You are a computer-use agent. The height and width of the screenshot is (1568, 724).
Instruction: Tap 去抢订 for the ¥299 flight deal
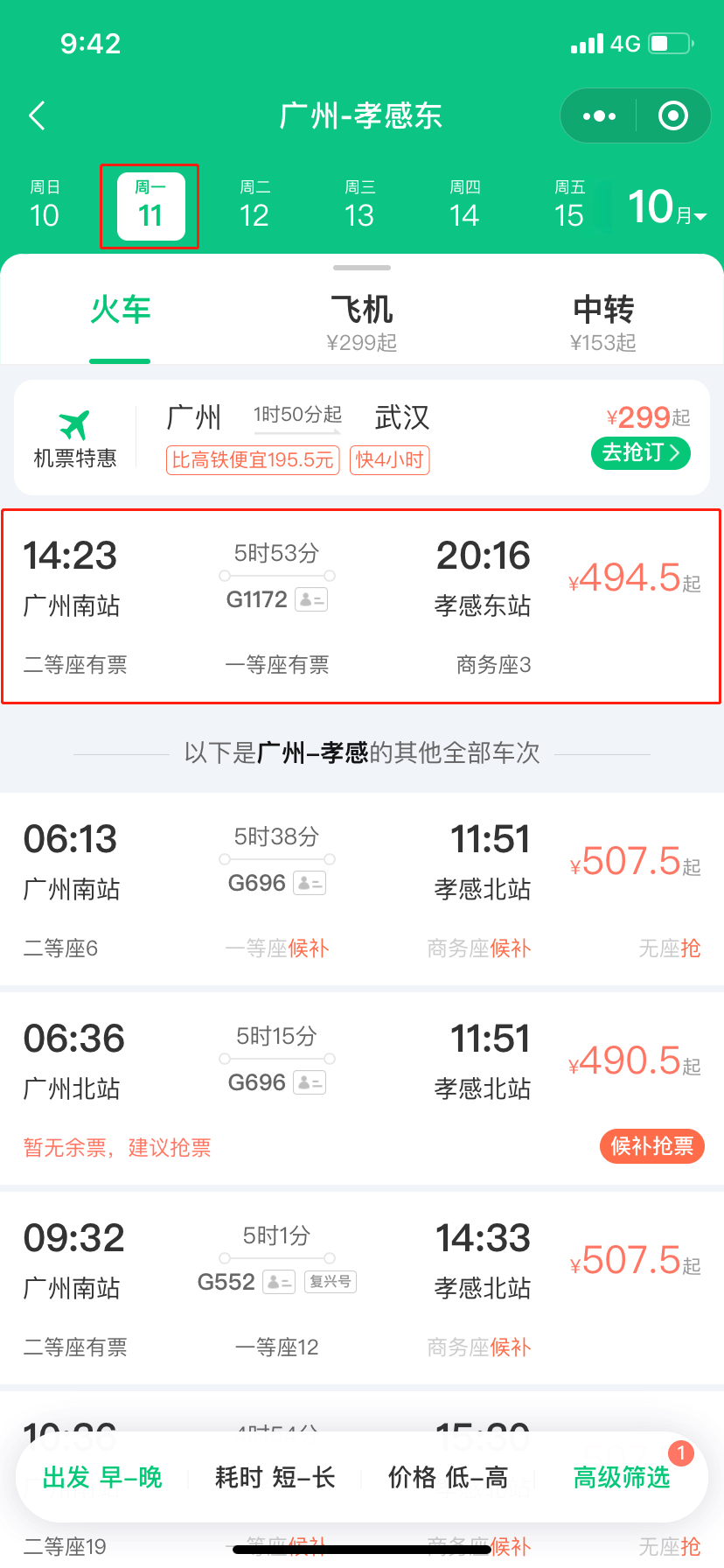[641, 453]
